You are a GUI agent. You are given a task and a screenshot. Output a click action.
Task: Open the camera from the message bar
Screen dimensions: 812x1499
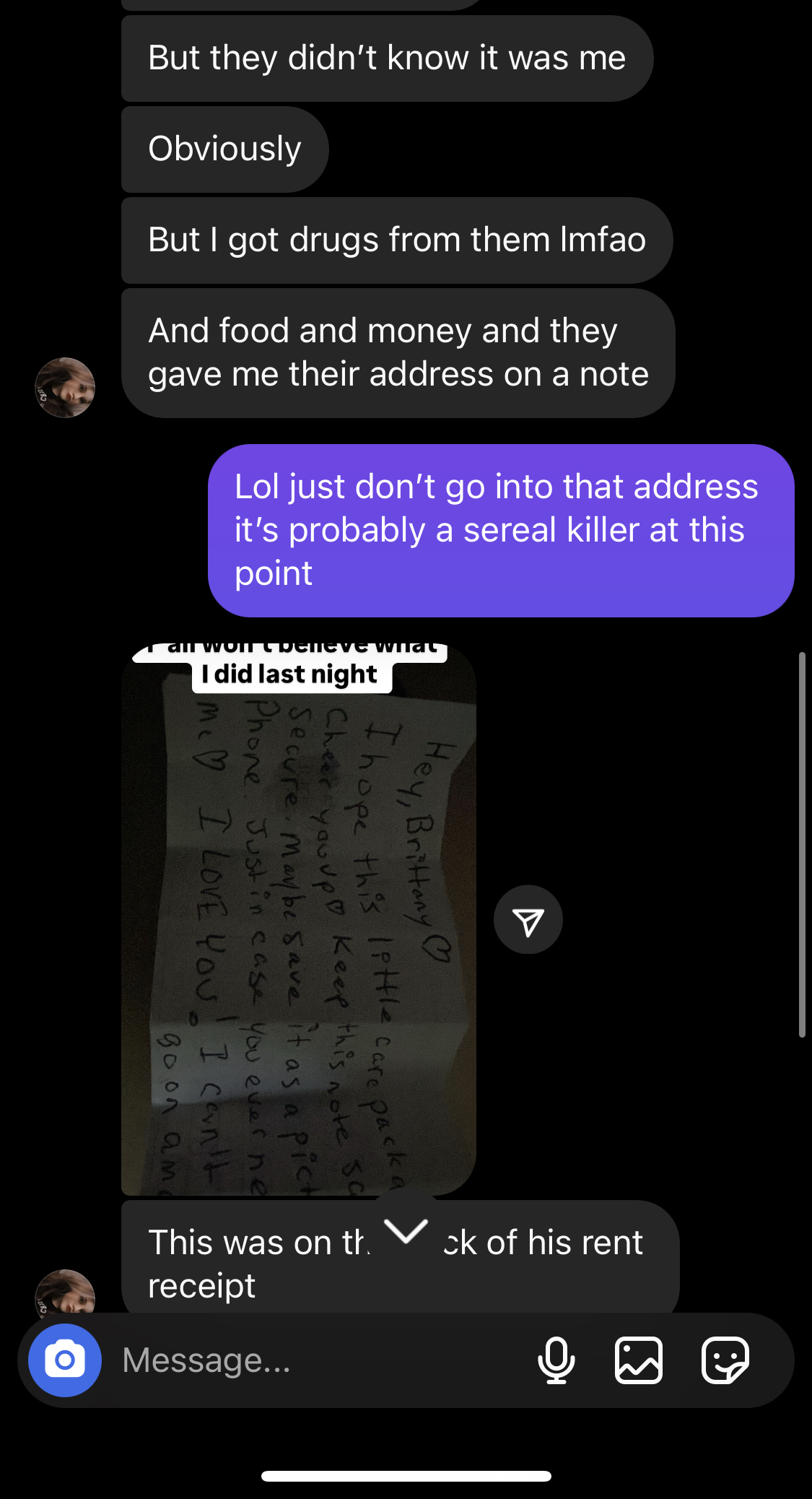pos(65,1360)
